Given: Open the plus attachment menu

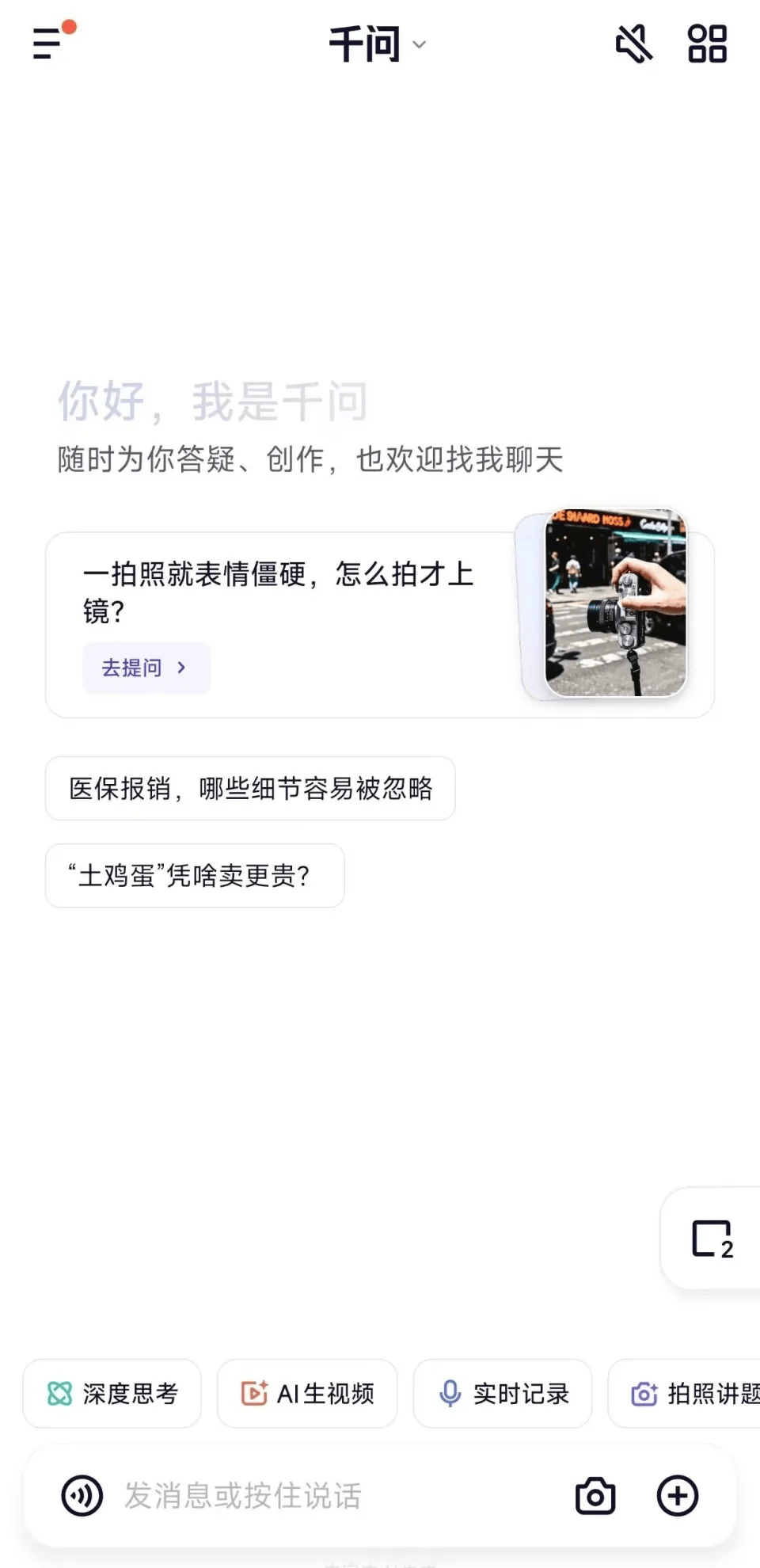Looking at the screenshot, I should [x=678, y=1496].
